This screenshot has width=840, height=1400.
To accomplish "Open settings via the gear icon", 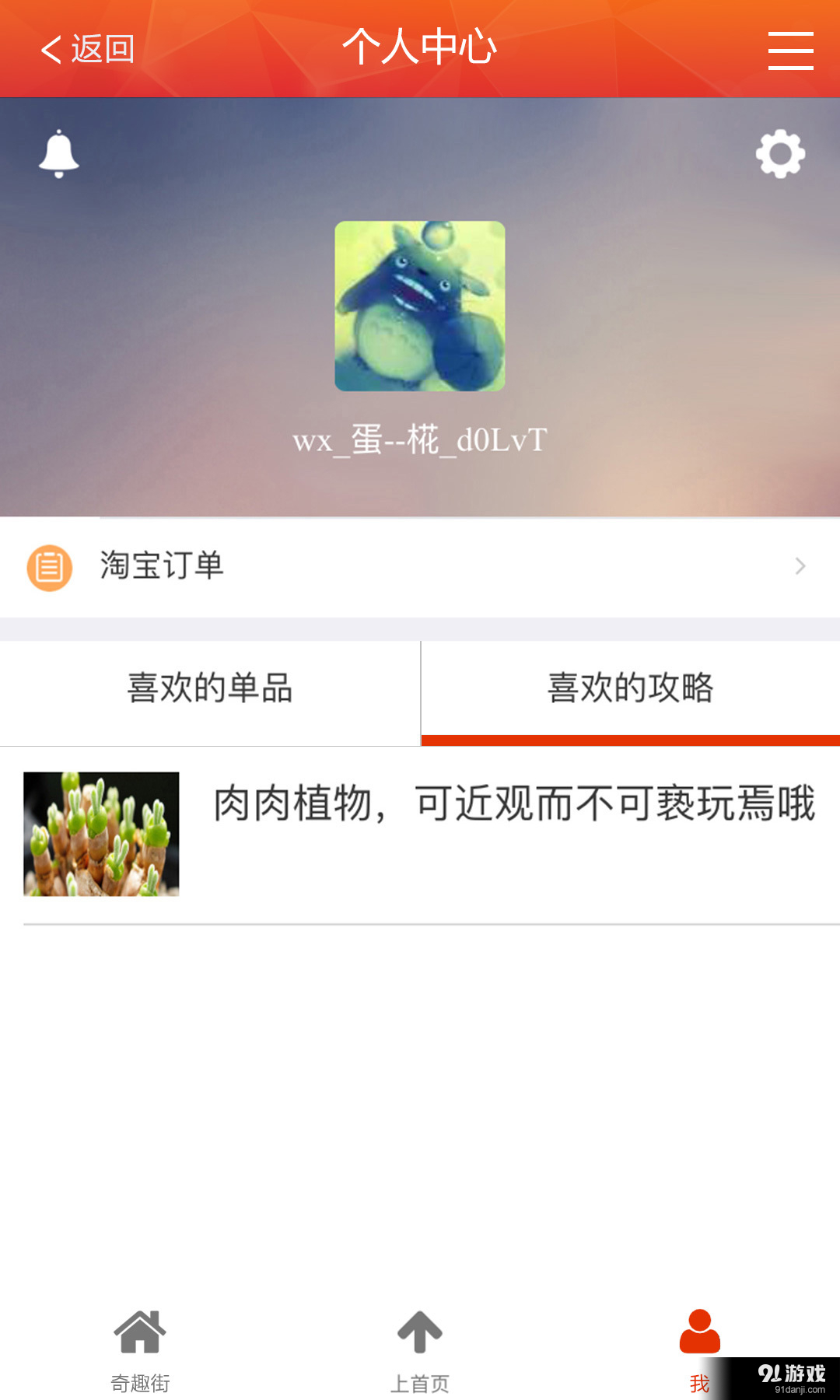I will (x=780, y=152).
